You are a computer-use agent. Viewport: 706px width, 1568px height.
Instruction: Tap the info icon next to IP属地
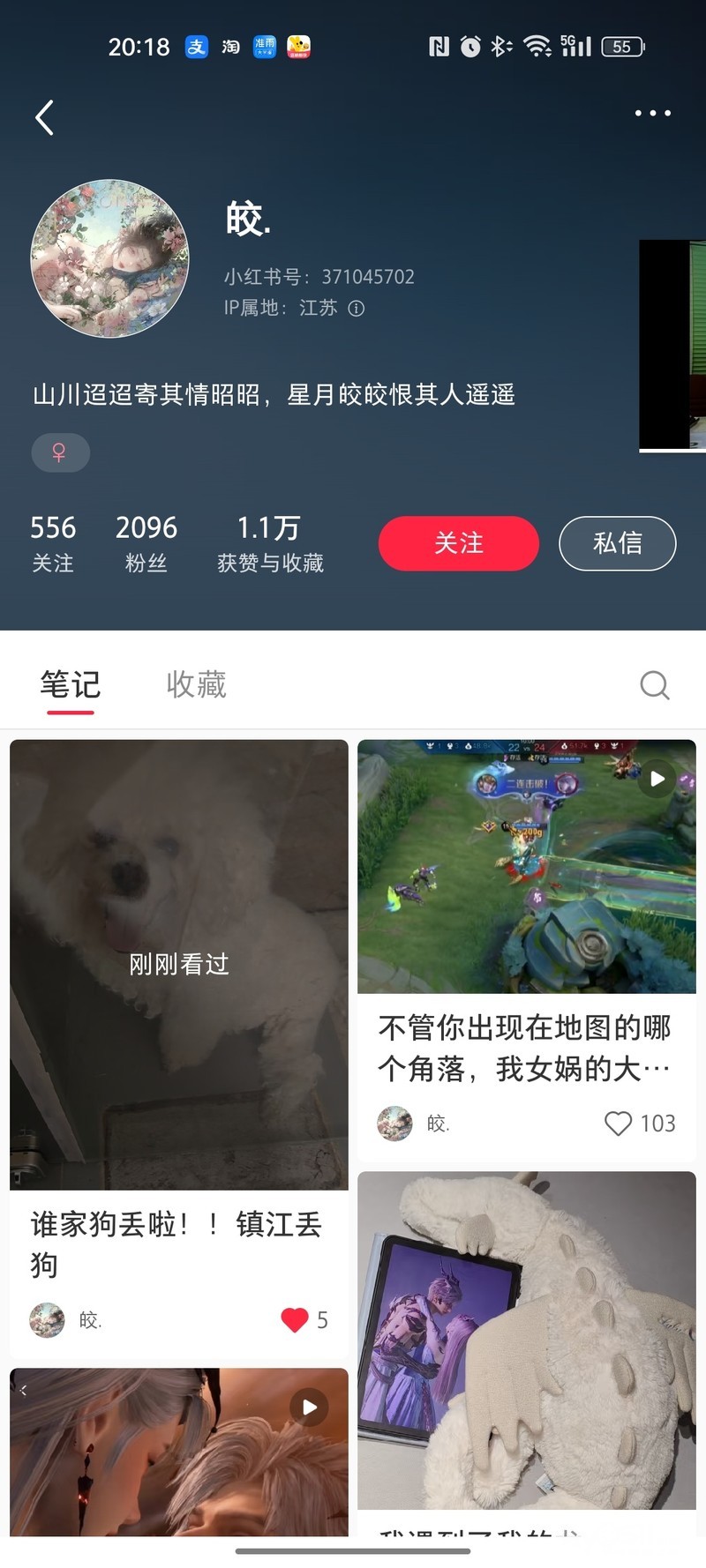click(357, 309)
